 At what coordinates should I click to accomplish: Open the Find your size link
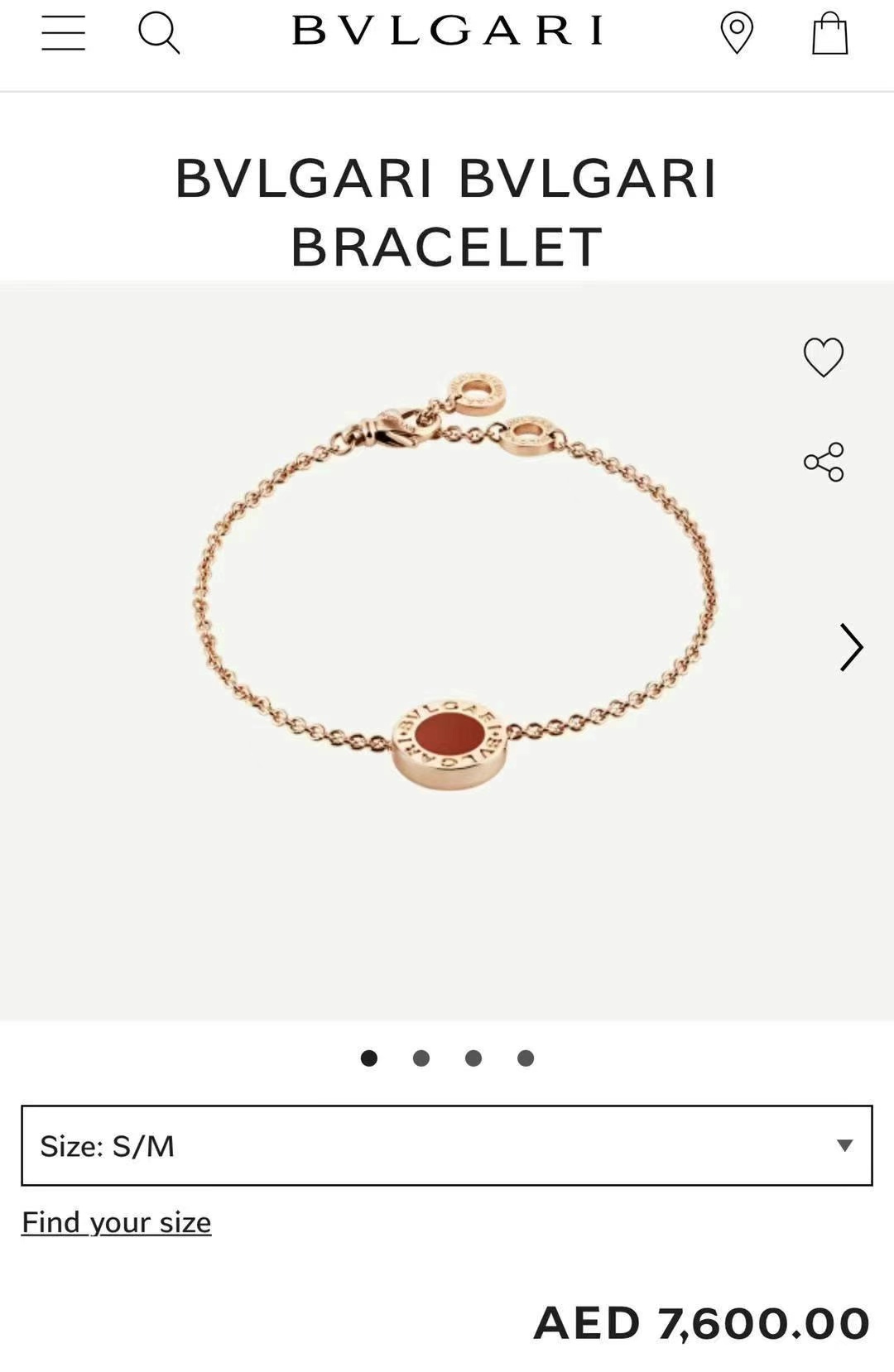point(117,1222)
